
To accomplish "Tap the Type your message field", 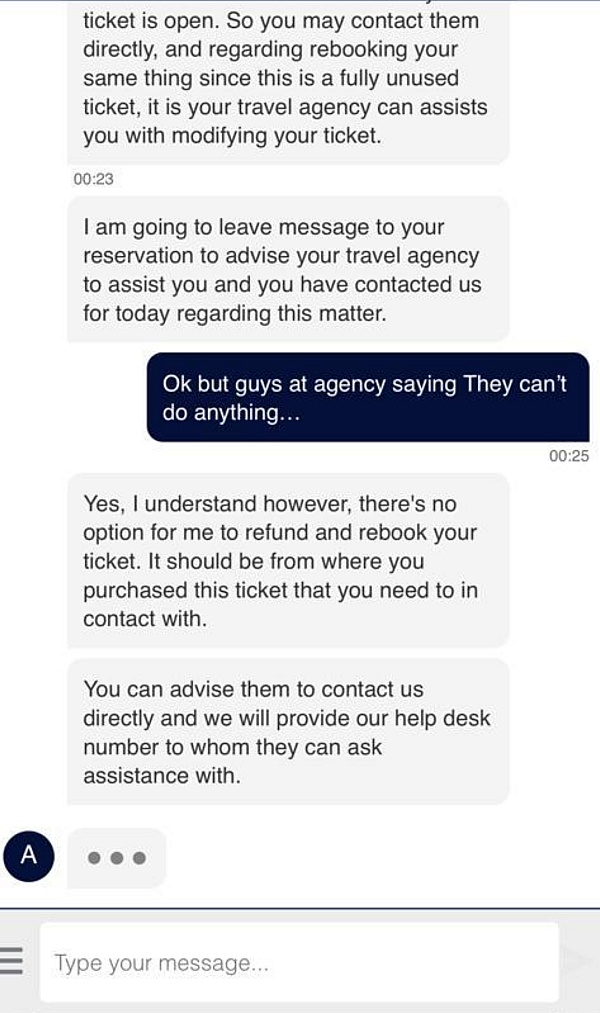I will click(x=298, y=963).
